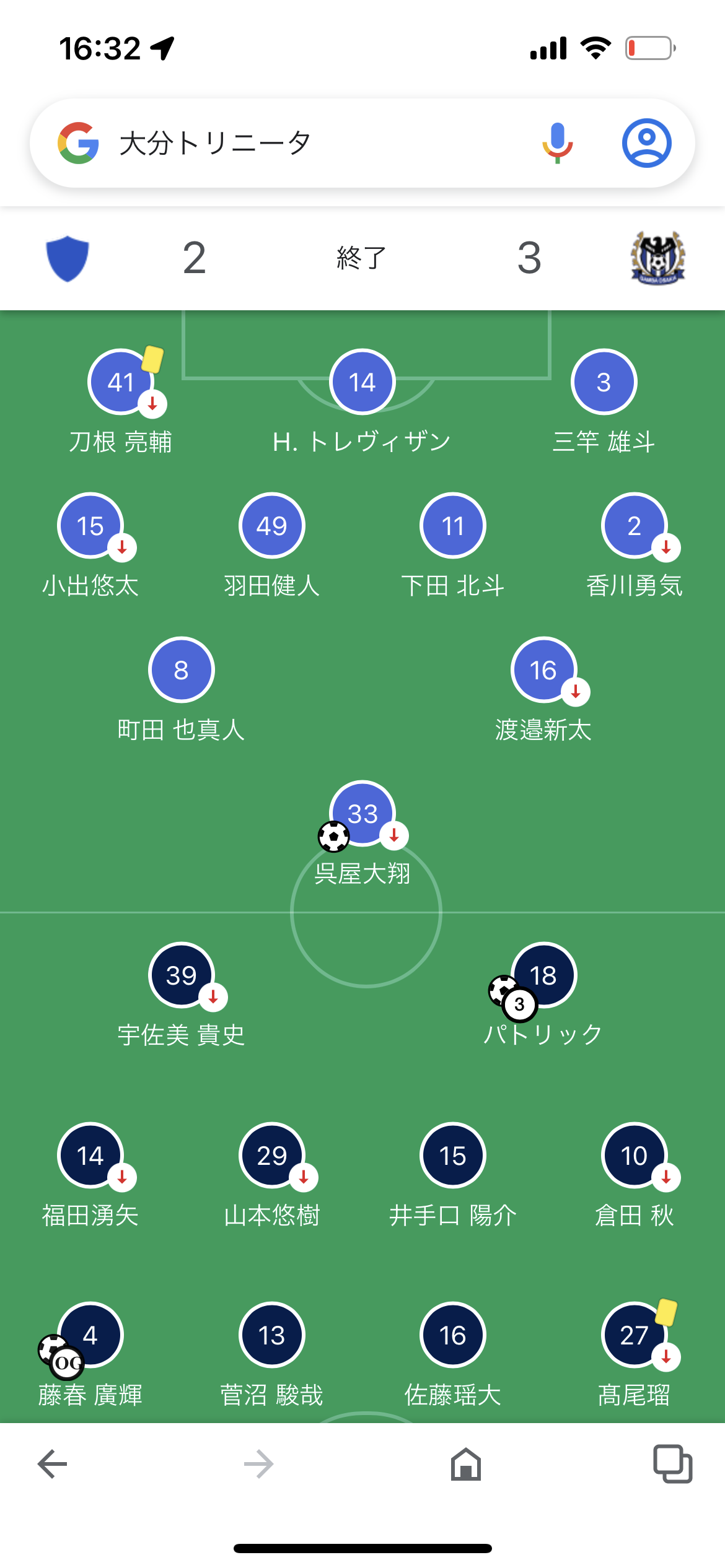The image size is (725, 1568).
Task: Select player 宇佐美 貴史 number 39
Action: (181, 976)
